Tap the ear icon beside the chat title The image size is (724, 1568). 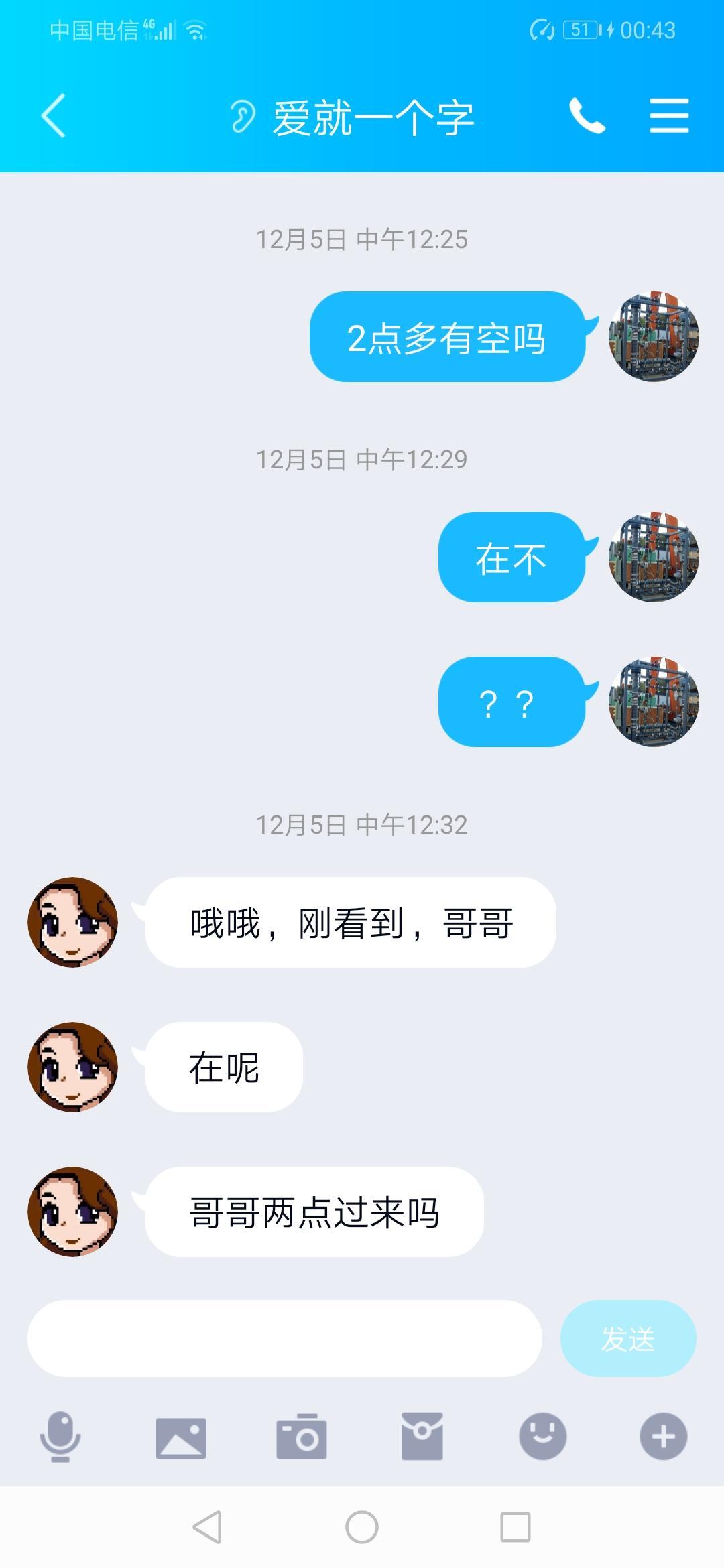(x=243, y=117)
